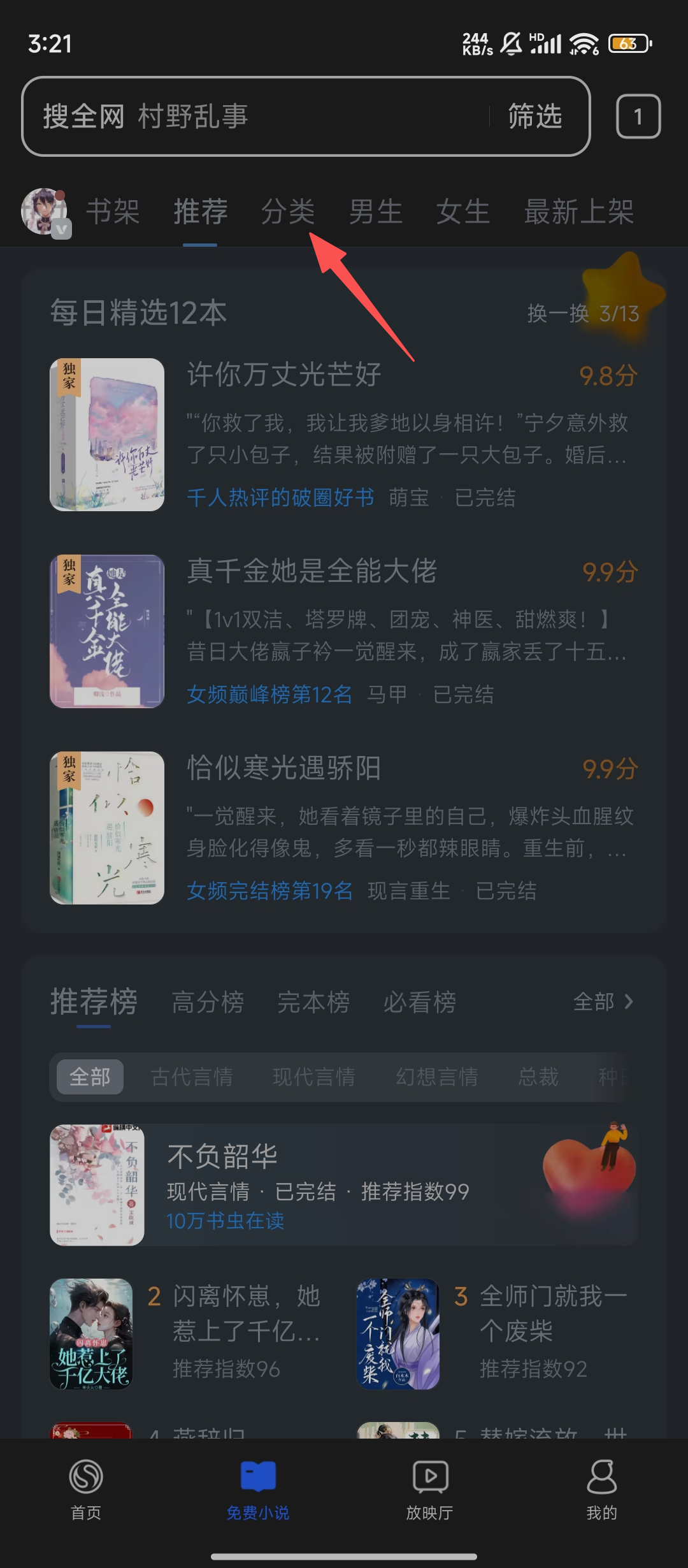View the full rankings via 全部 arrow
The image size is (688, 1568).
(x=603, y=1003)
